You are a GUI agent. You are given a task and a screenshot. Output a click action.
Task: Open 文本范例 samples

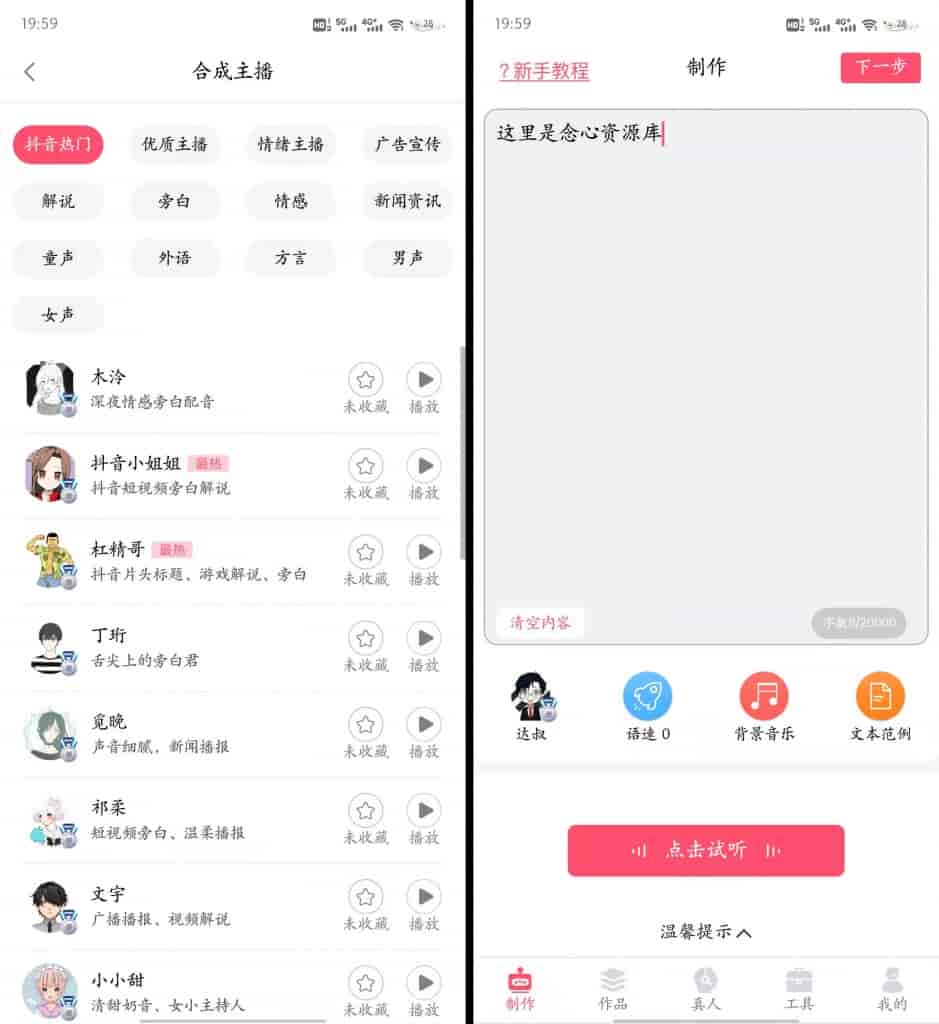(x=880, y=705)
